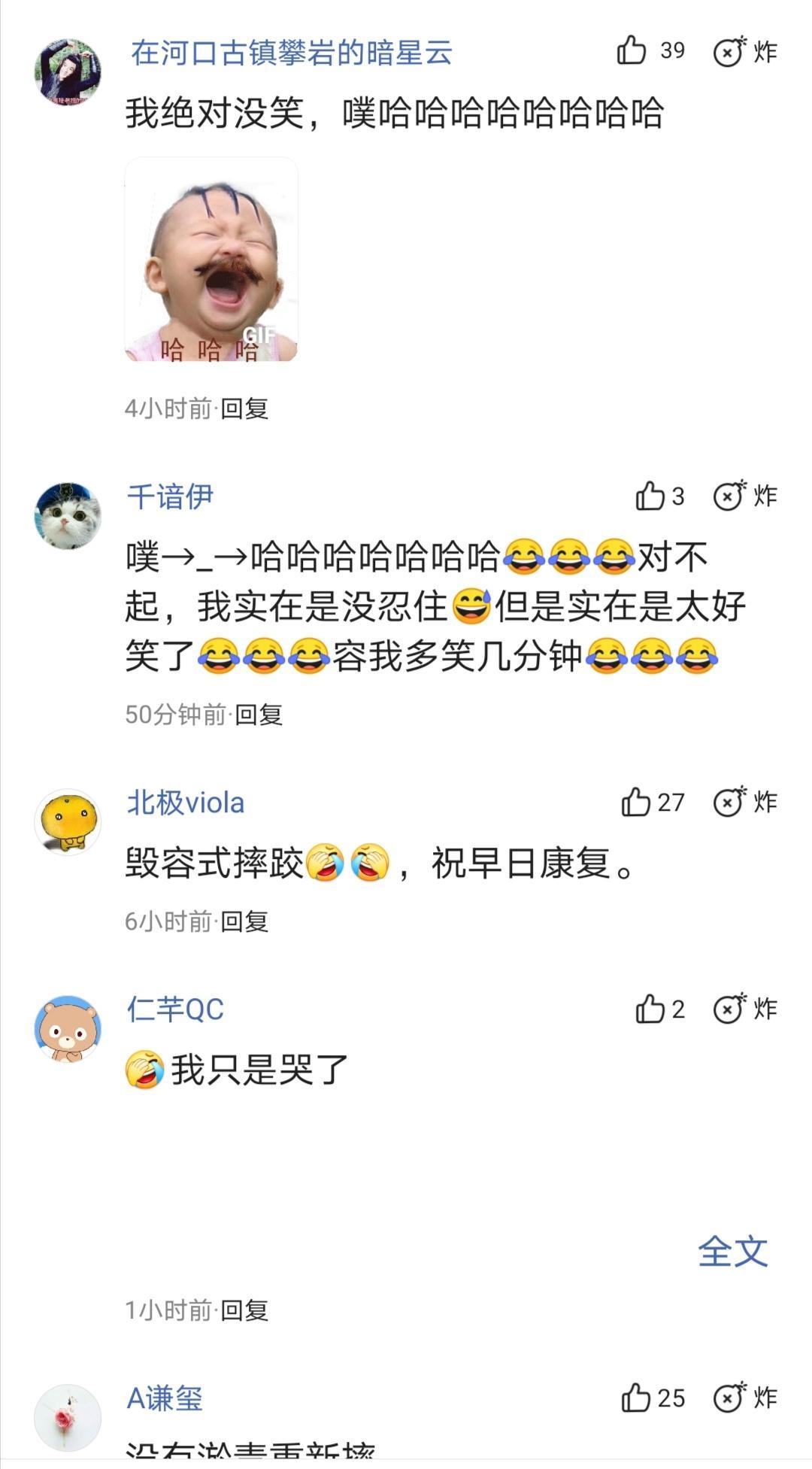Viewport: 812px width, 1469px height.
Task: Tap the 炸 bomb icon on 北极viola's comment
Action: coord(745,802)
